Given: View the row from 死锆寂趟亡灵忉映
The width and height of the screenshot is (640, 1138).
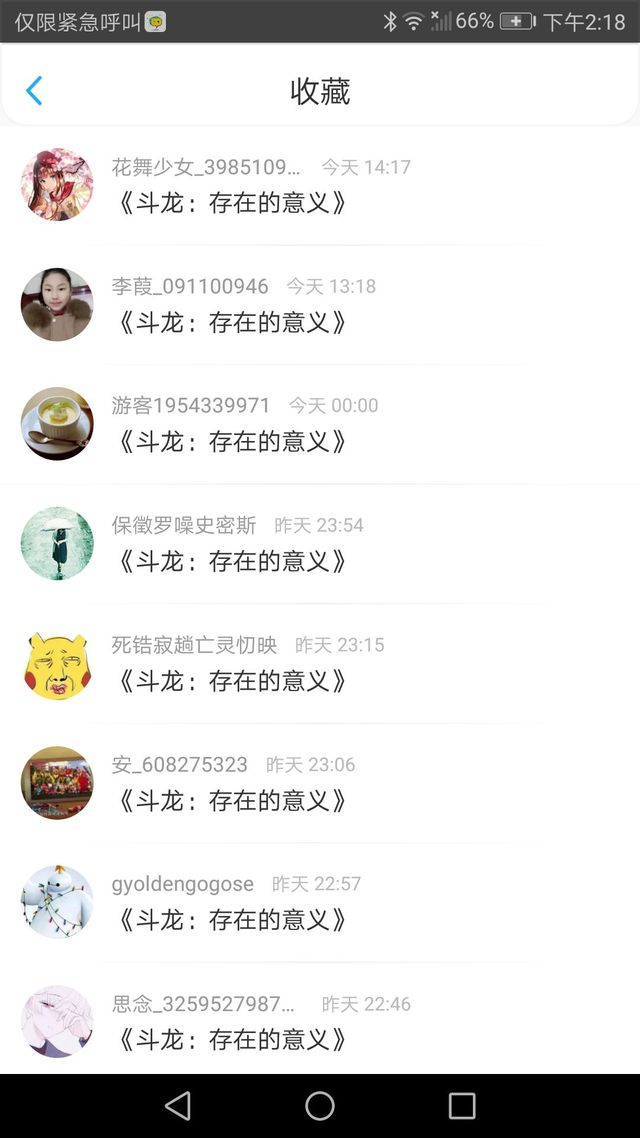Looking at the screenshot, I should click(x=320, y=664).
